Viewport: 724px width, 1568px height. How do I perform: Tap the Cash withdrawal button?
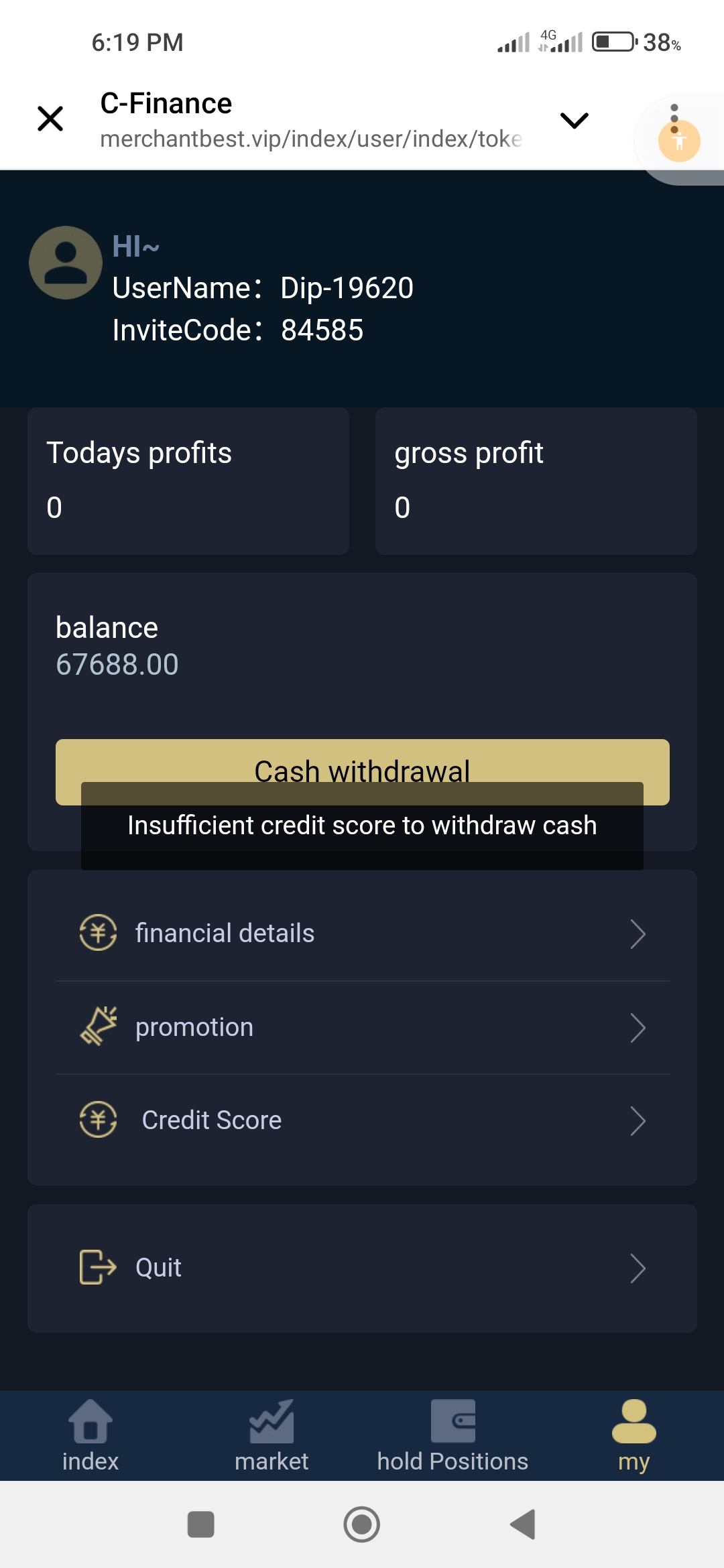point(362,763)
